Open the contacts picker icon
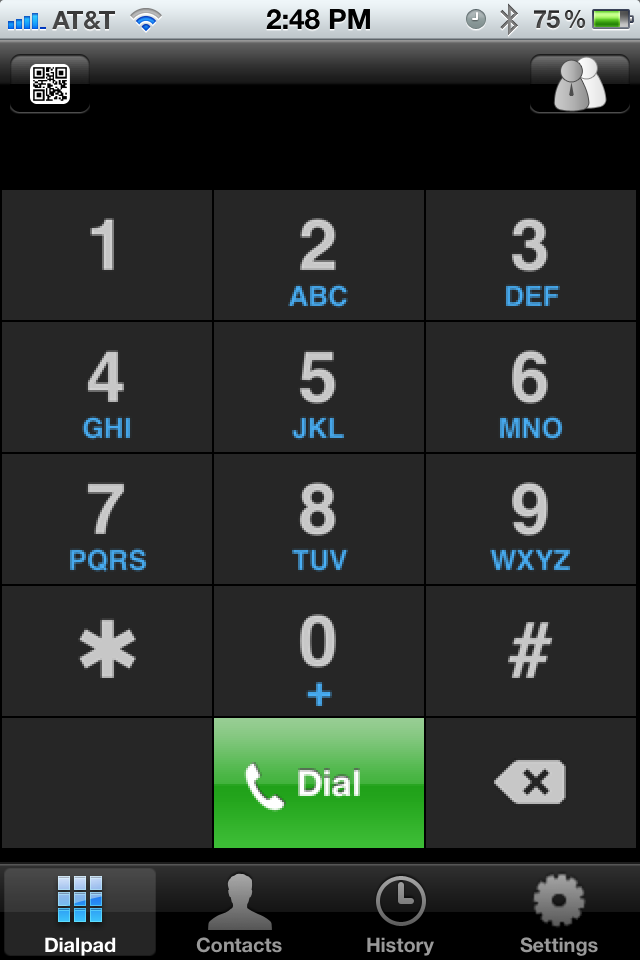Viewport: 640px width, 960px height. tap(580, 84)
